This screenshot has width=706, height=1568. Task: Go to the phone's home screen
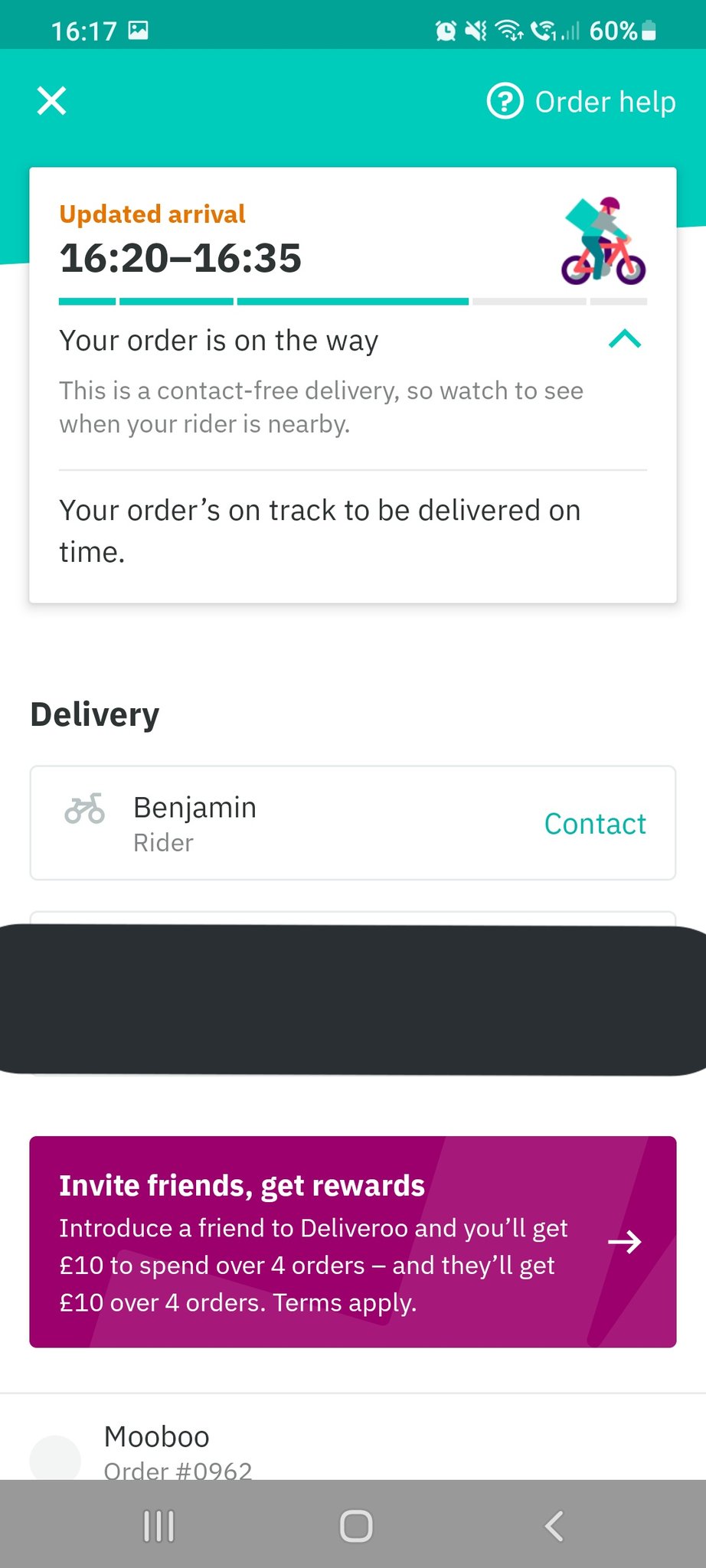(356, 1525)
